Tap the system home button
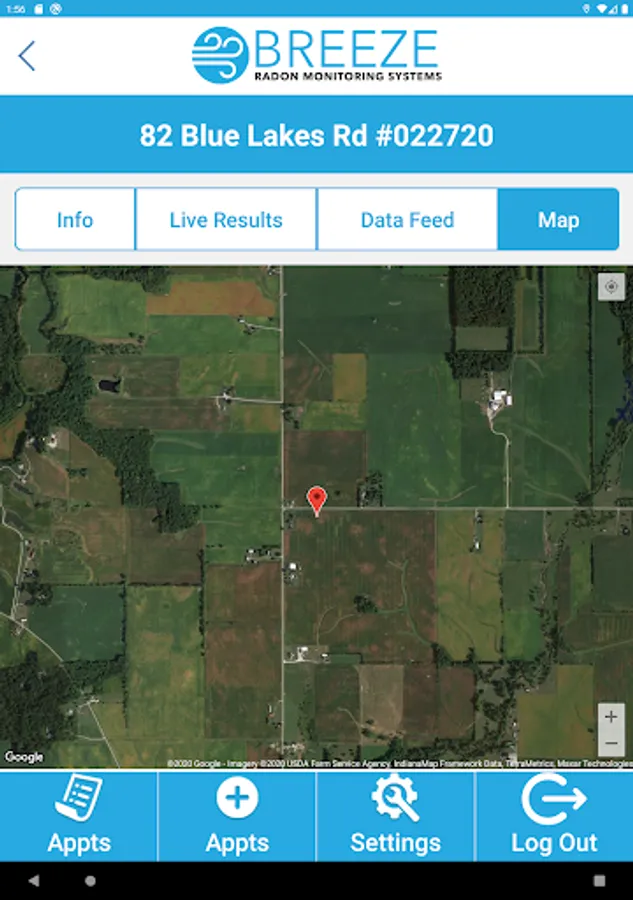 [x=90, y=880]
